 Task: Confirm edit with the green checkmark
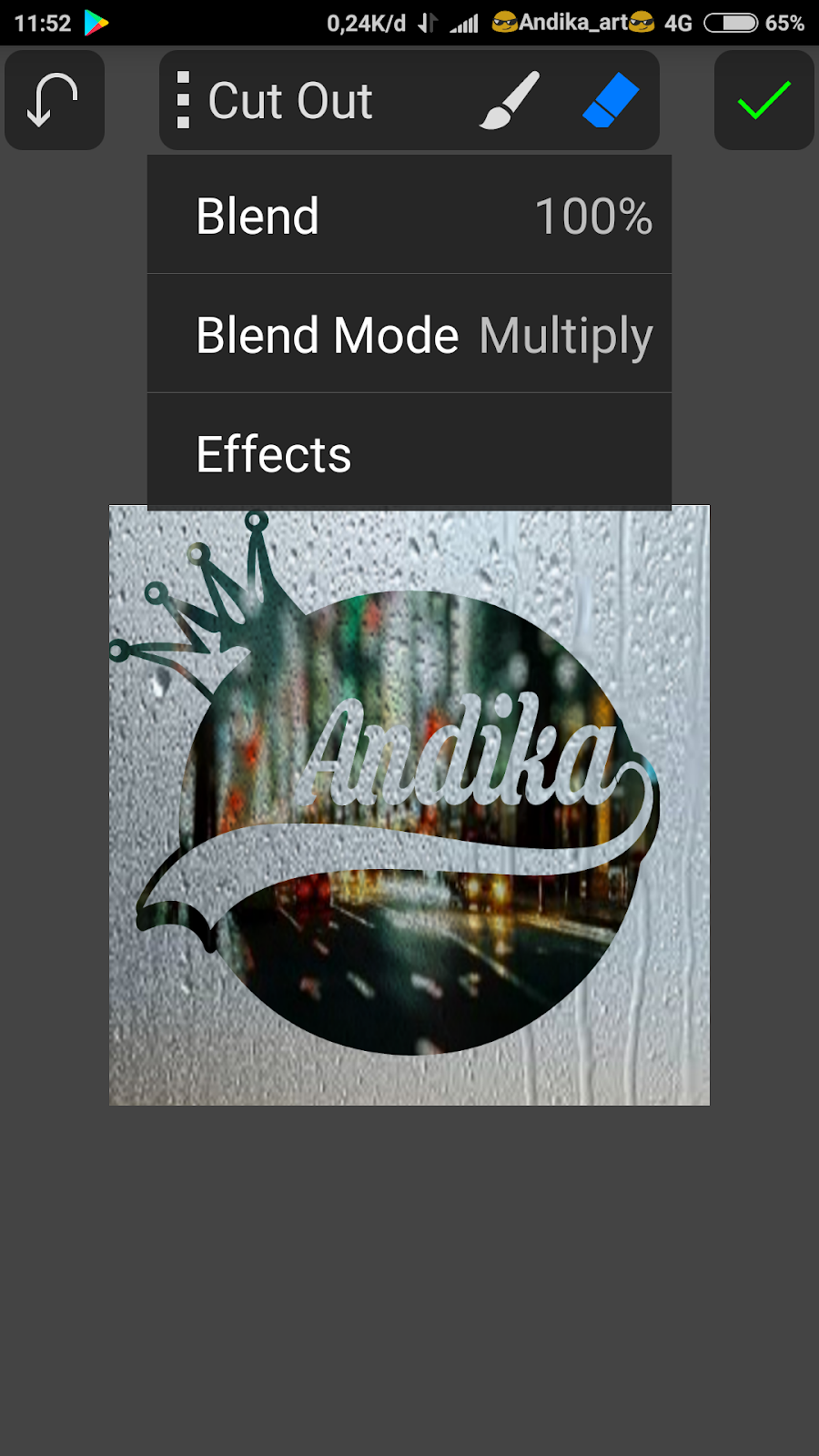click(763, 100)
